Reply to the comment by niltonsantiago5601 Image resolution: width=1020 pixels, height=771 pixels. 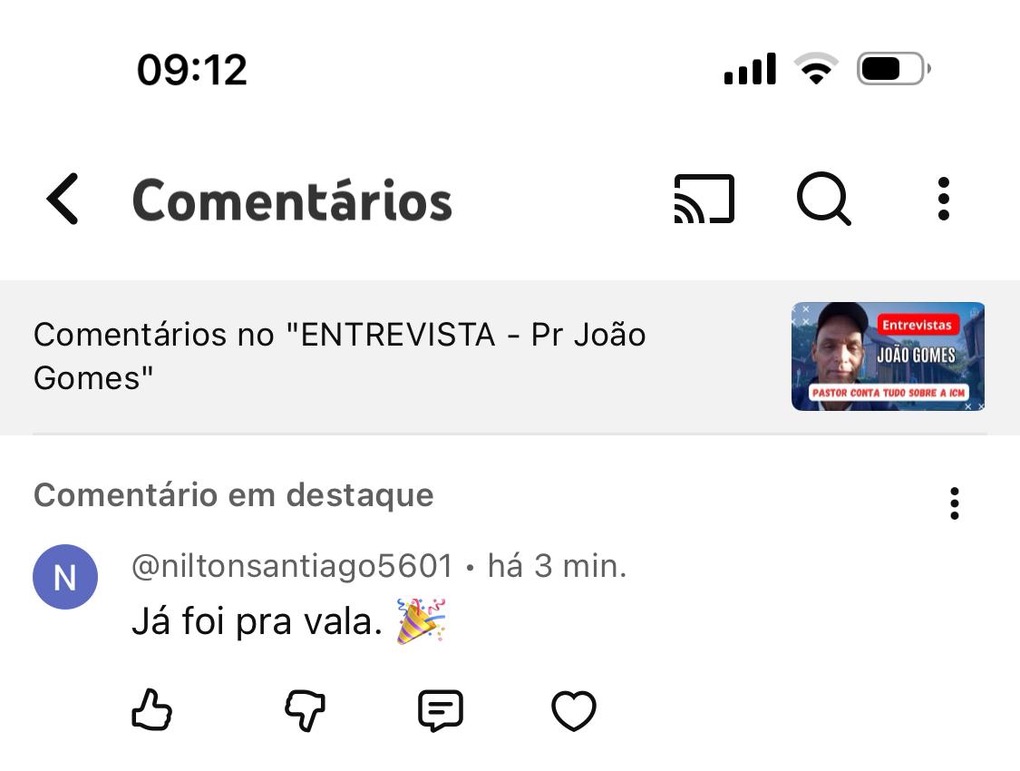point(440,711)
